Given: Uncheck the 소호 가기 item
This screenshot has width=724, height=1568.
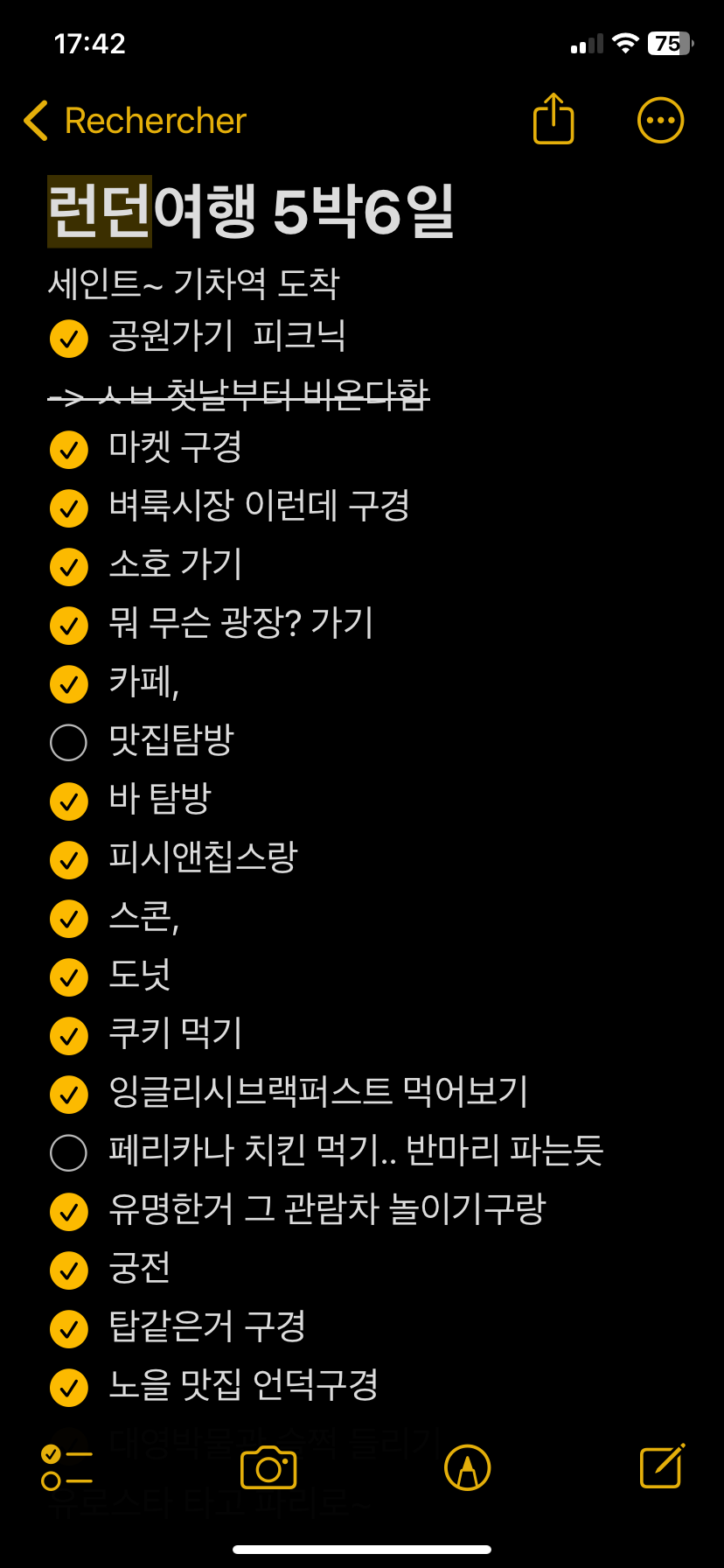Looking at the screenshot, I should point(69,567).
